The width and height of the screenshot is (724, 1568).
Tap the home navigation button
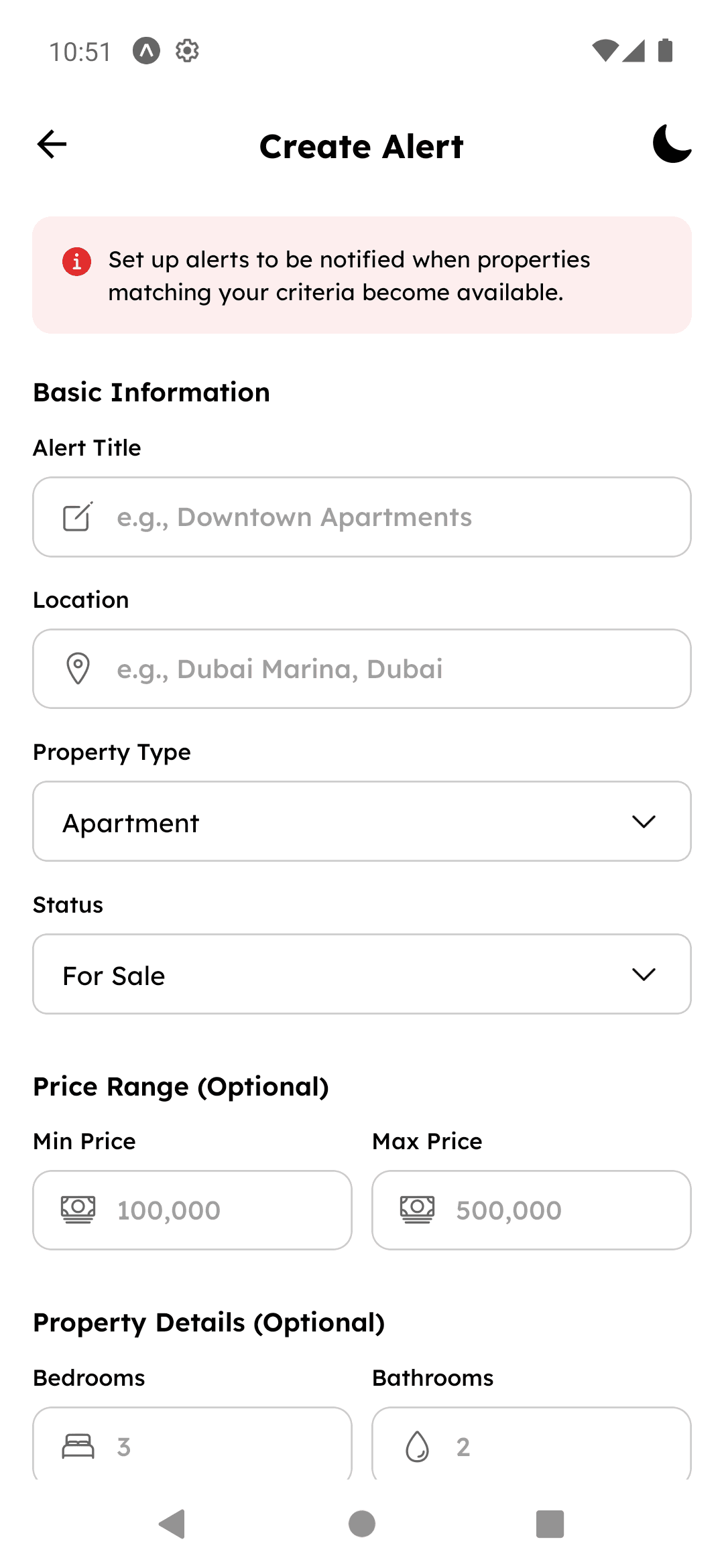pos(361,1526)
